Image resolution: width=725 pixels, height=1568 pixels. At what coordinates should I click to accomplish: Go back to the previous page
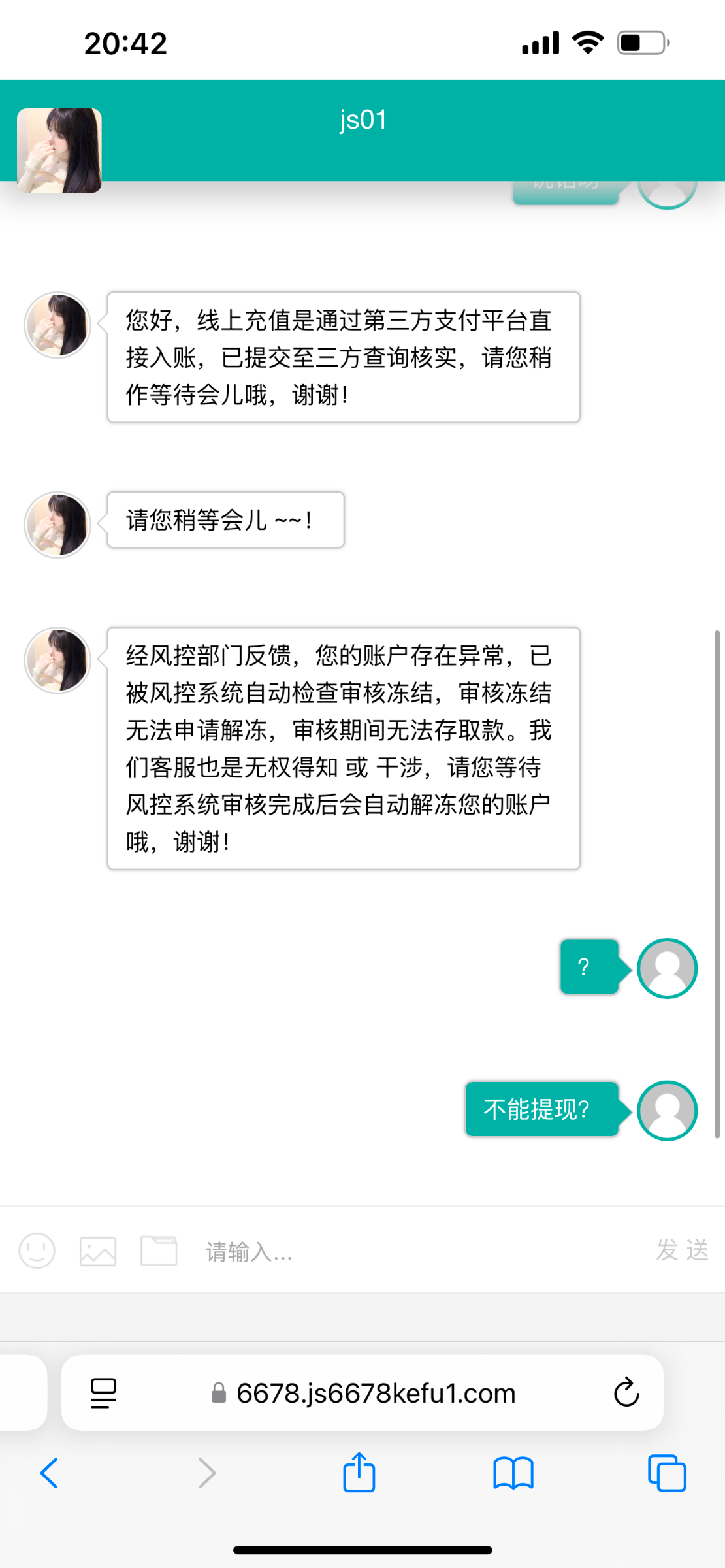pos(50,1473)
